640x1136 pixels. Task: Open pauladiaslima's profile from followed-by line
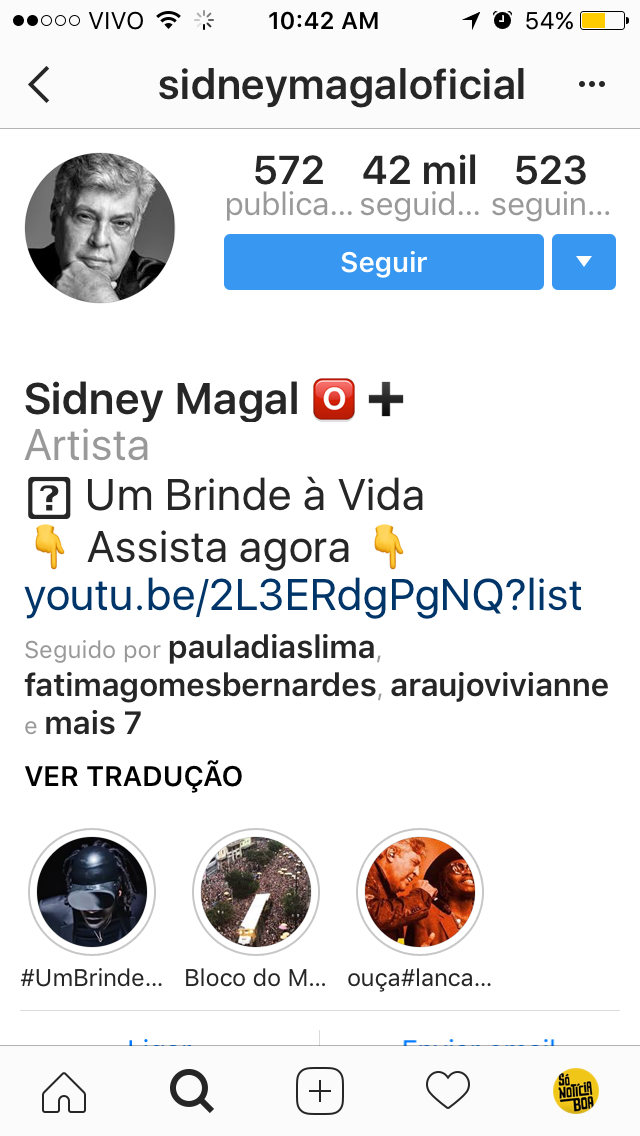271,649
